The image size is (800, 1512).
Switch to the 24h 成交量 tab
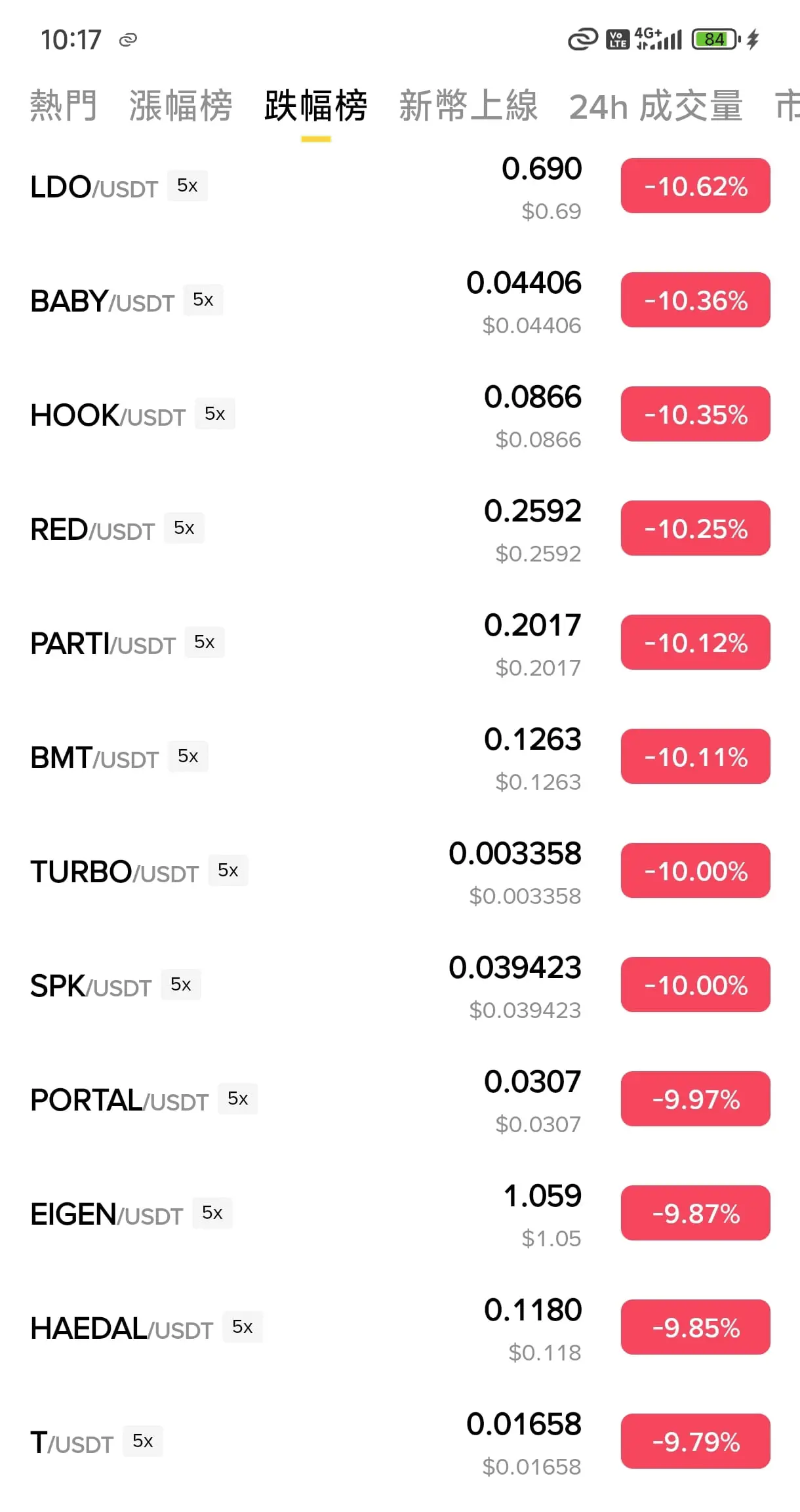point(656,106)
